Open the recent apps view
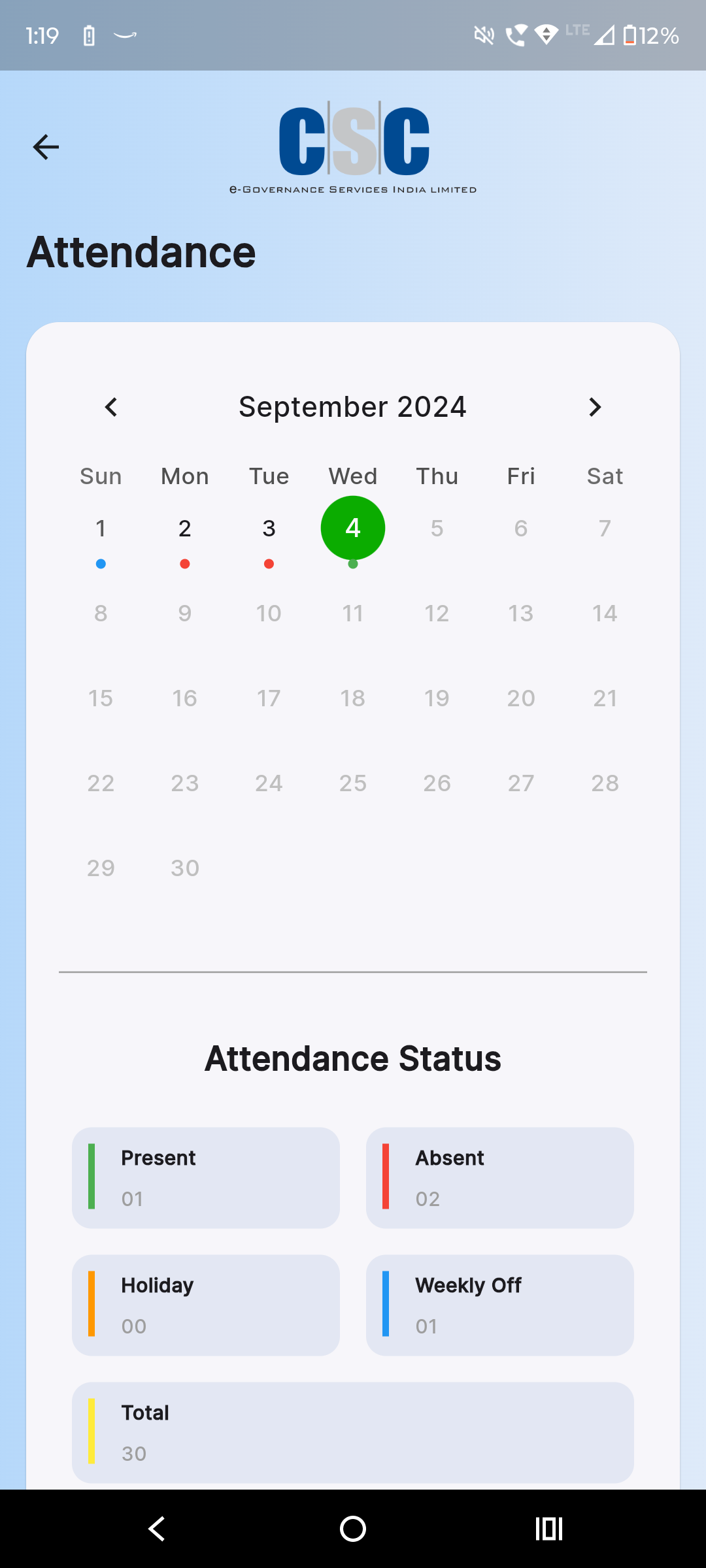Screen dimensions: 706x1568 pyautogui.click(x=549, y=1529)
